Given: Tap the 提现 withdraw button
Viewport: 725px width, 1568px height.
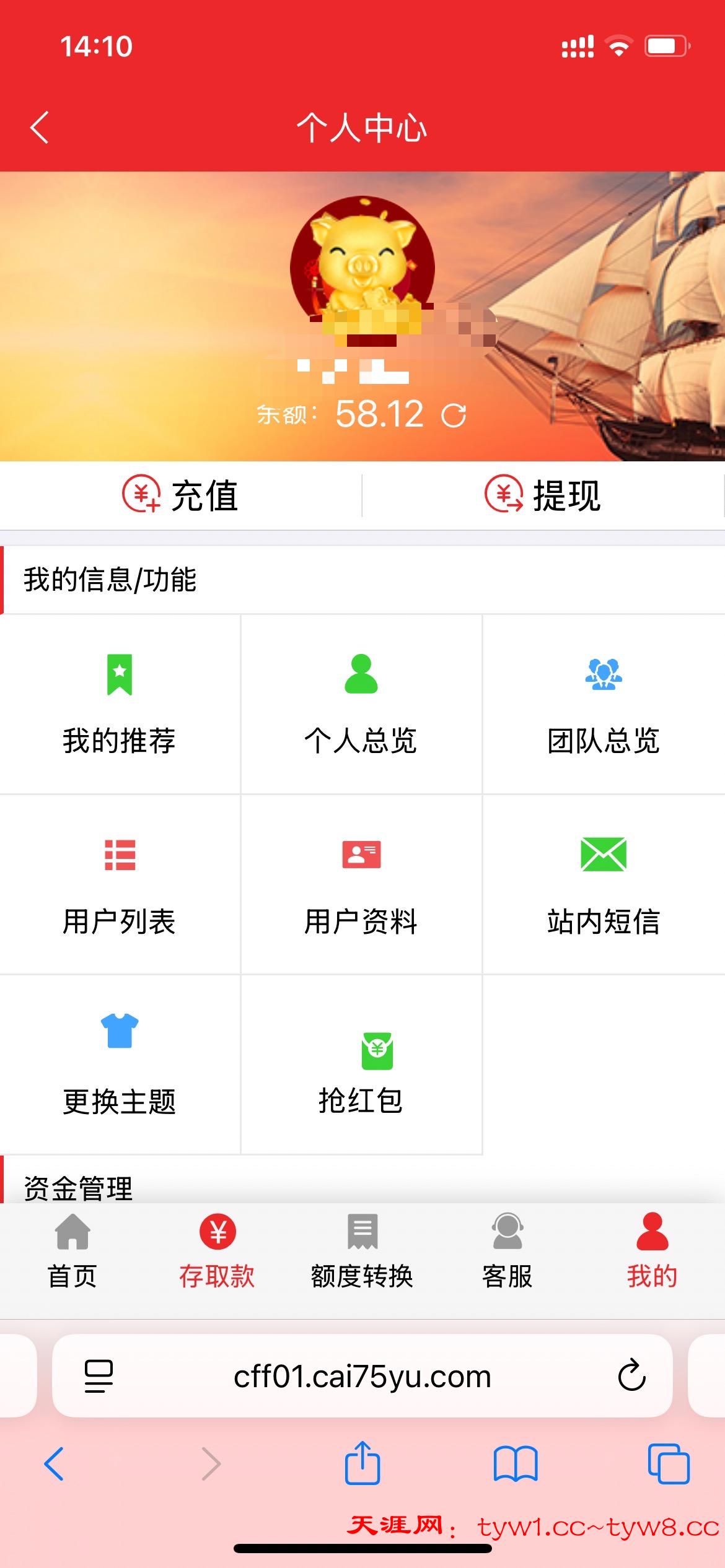Looking at the screenshot, I should (x=543, y=495).
